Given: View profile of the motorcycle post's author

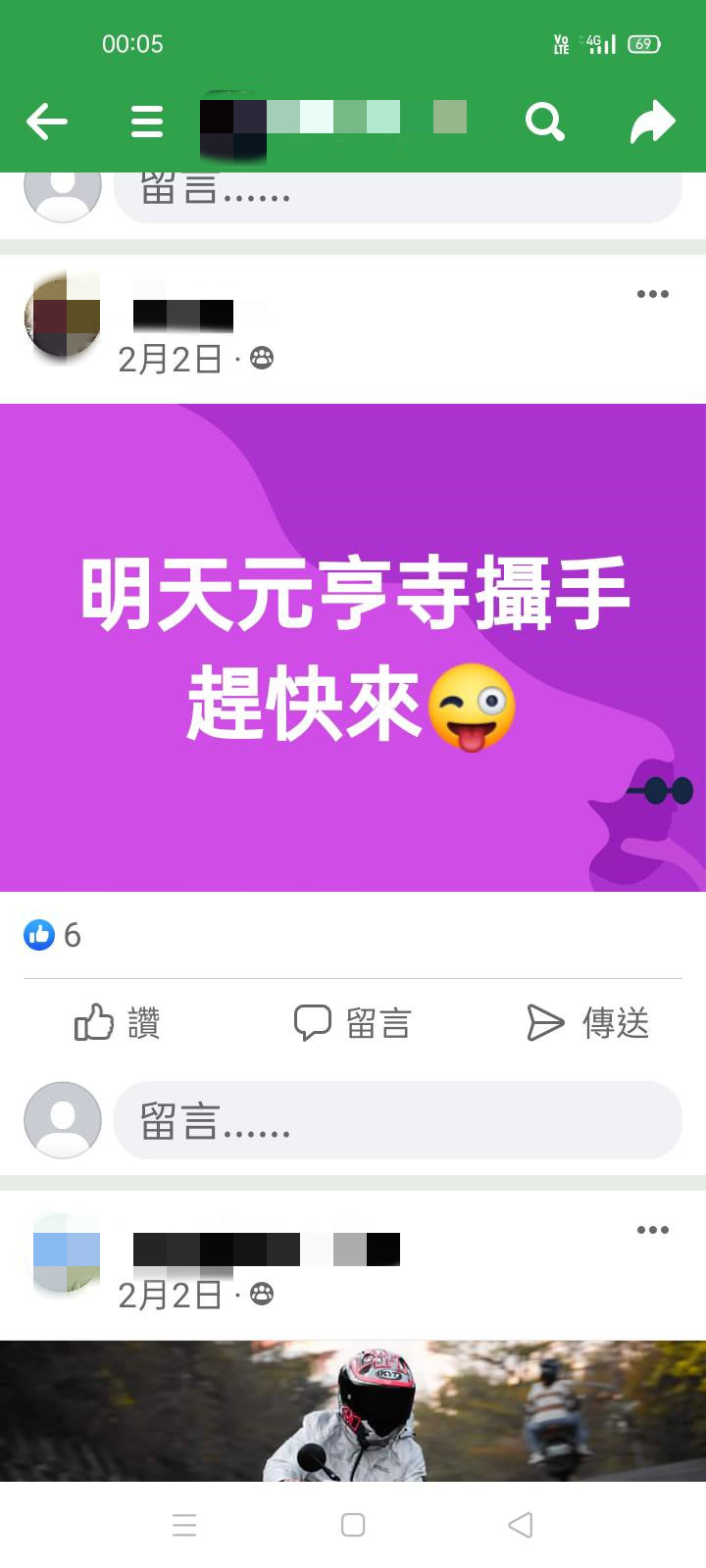Looking at the screenshot, I should [67, 1251].
